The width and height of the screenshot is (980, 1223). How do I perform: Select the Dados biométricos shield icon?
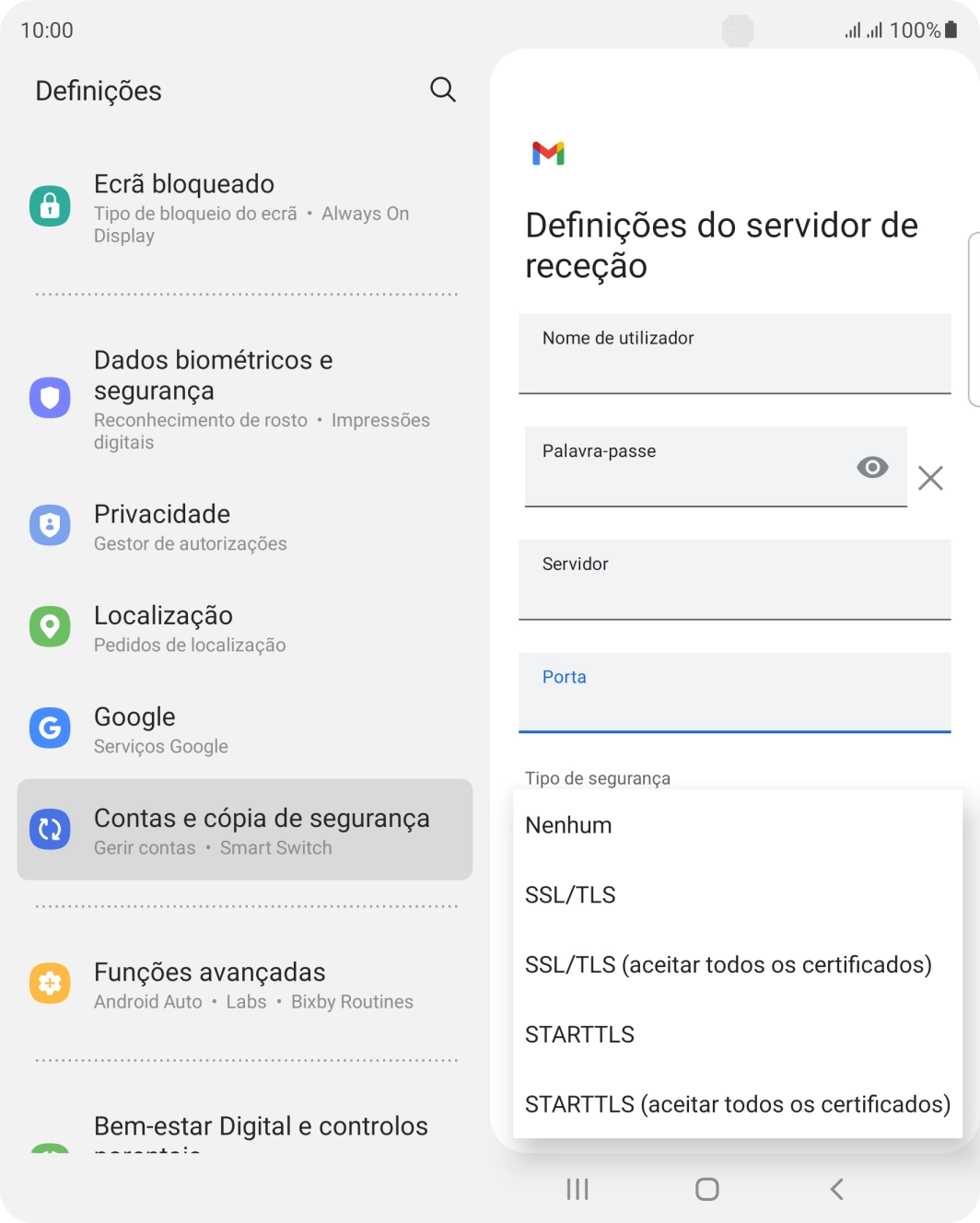click(50, 398)
